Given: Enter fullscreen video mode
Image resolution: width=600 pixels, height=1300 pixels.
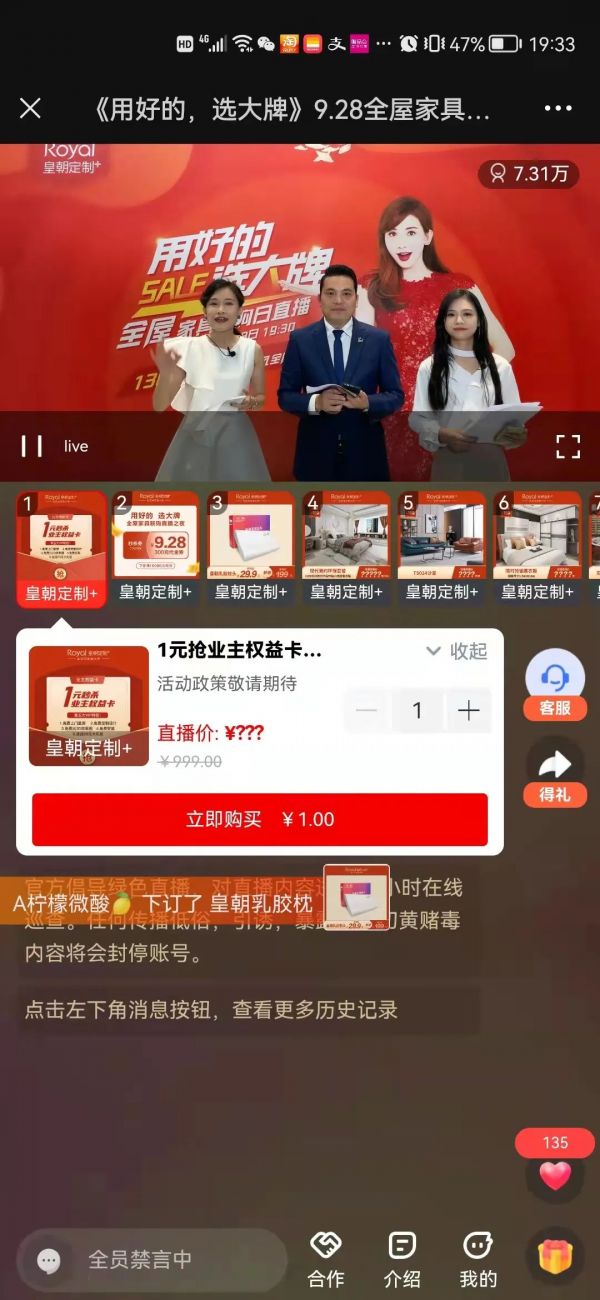Looking at the screenshot, I should (x=568, y=446).
